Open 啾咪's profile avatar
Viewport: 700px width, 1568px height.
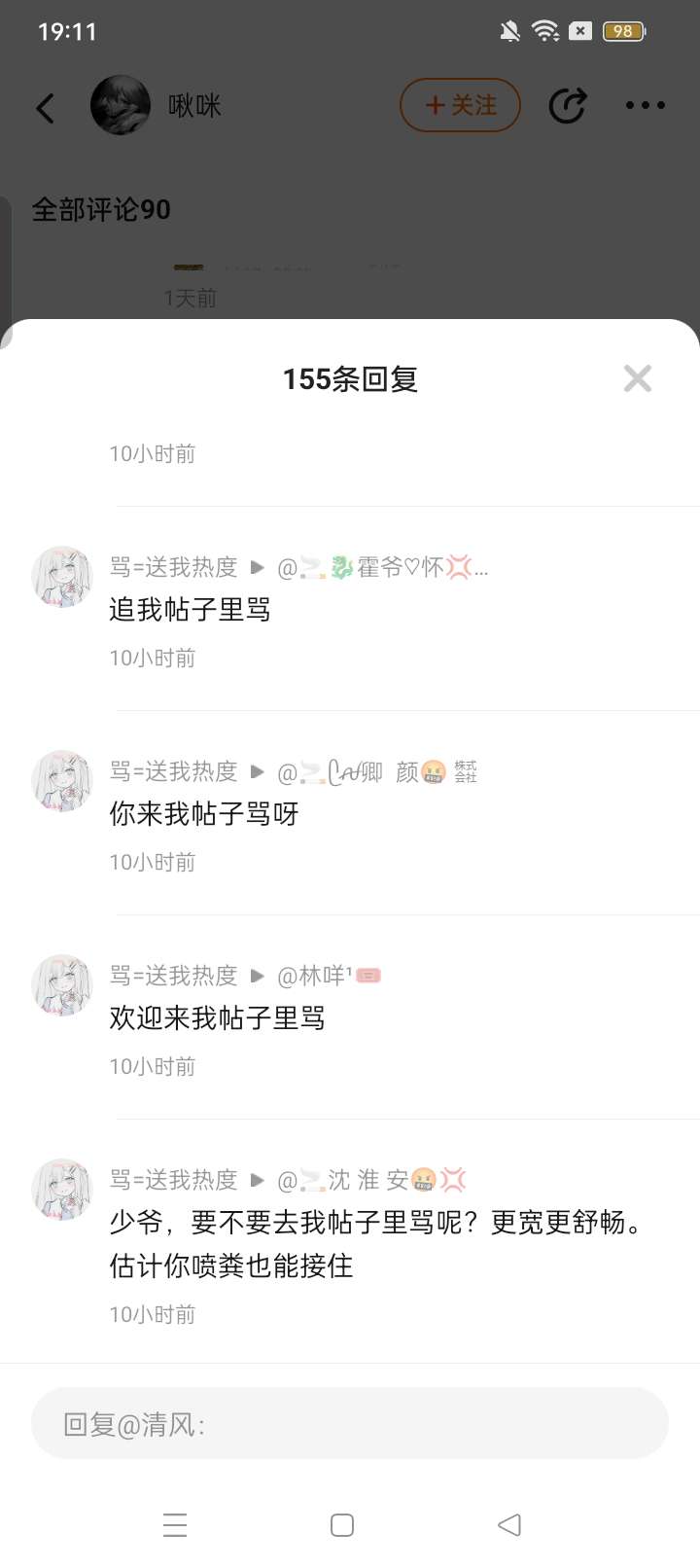[x=121, y=105]
